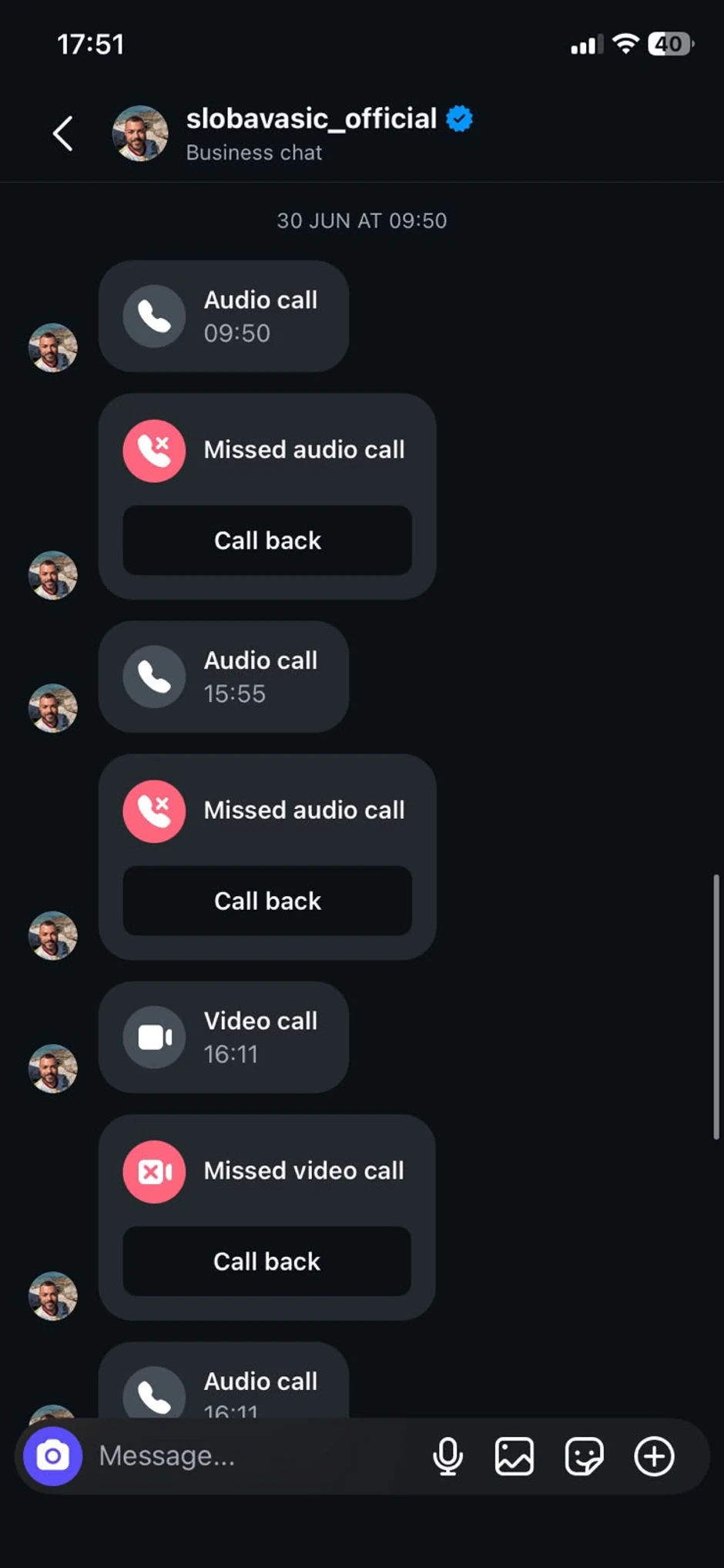
Task: Go back from the chat
Action: (x=63, y=134)
